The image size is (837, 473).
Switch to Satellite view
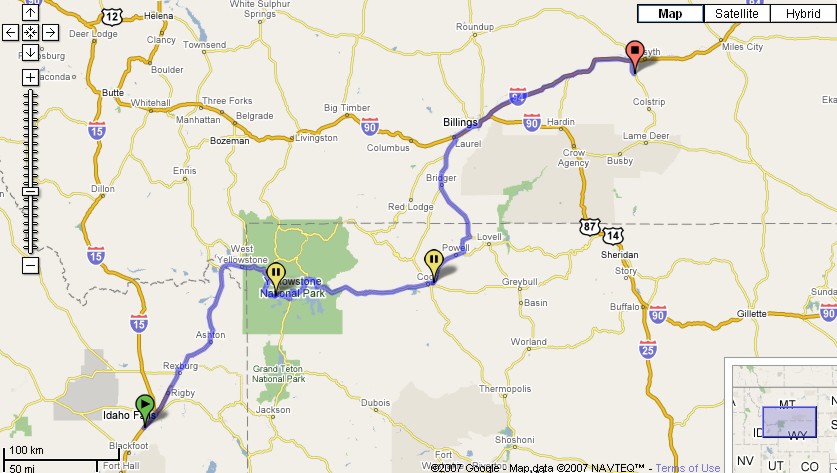coord(737,13)
